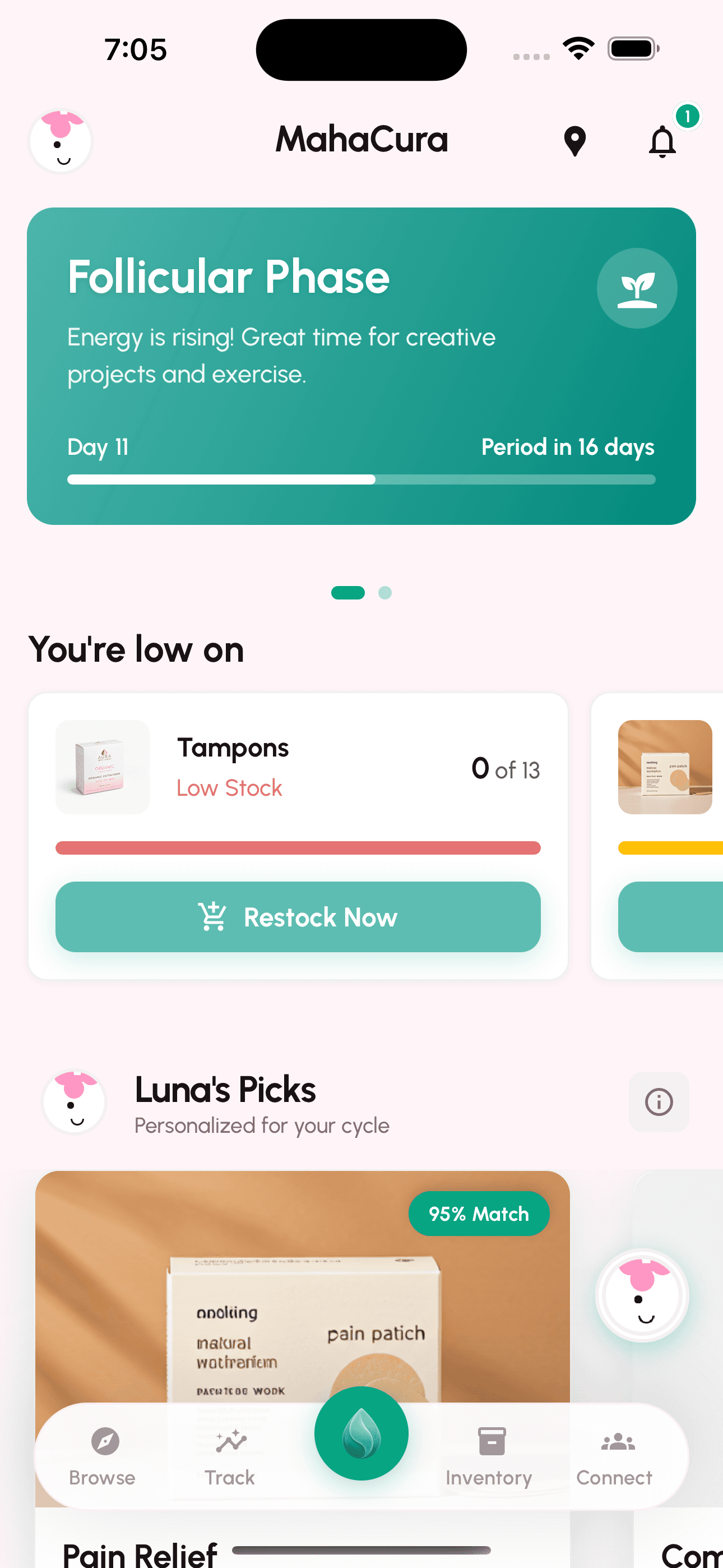Select the second carousel dot
Image resolution: width=723 pixels, height=1568 pixels.
385,592
